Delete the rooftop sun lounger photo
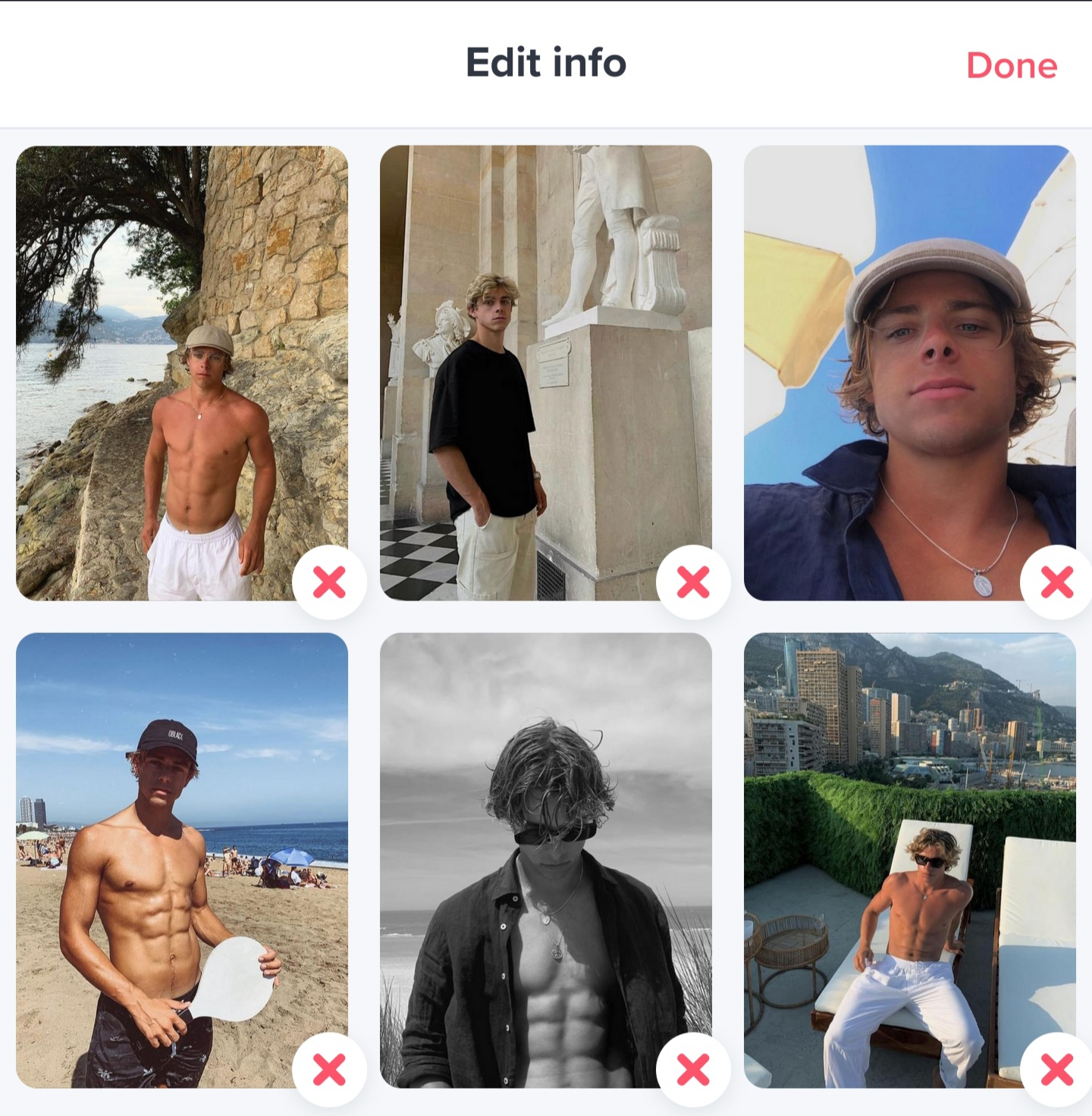1092x1116 pixels. point(1056,1069)
